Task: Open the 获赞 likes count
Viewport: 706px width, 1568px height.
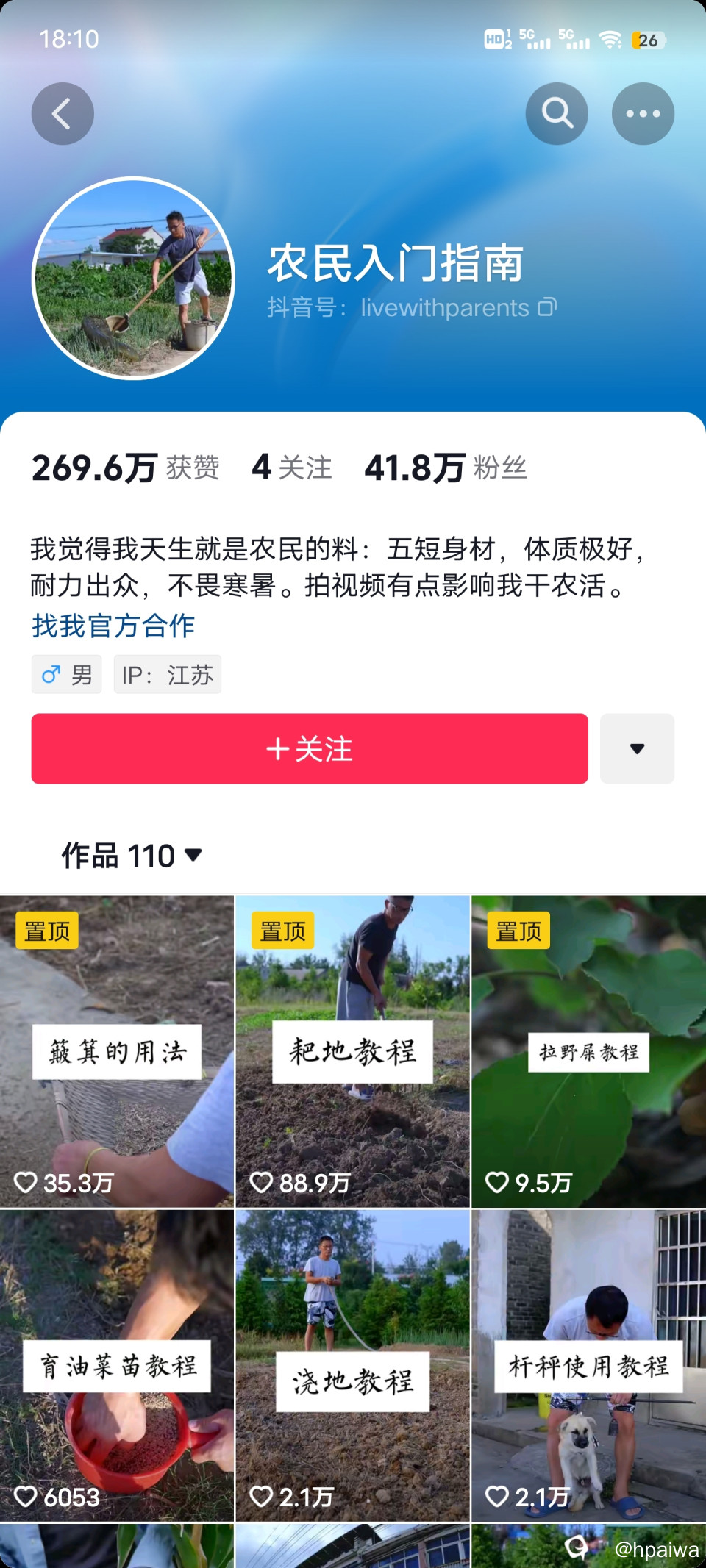Action: [125, 468]
